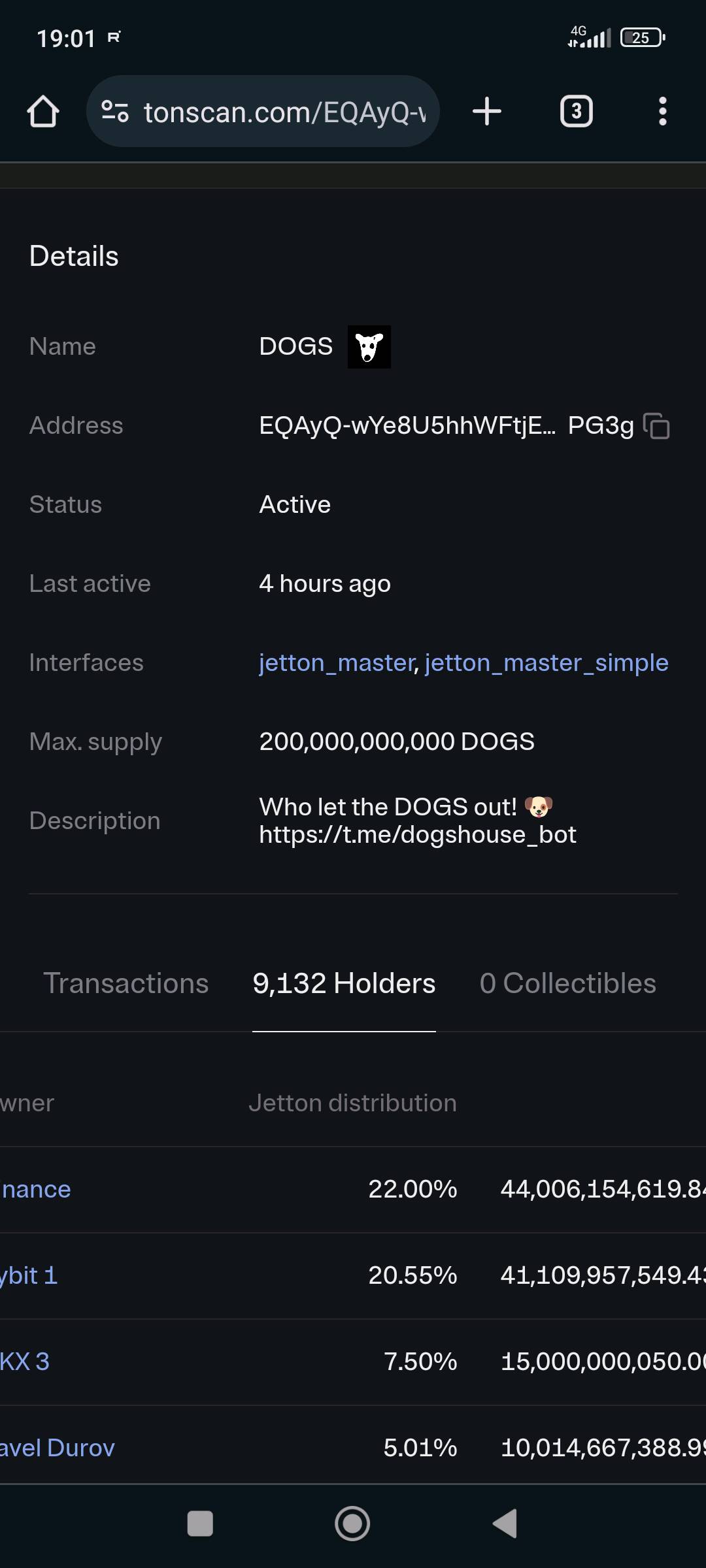Open recent apps from the navigation bar

pyautogui.click(x=200, y=1524)
